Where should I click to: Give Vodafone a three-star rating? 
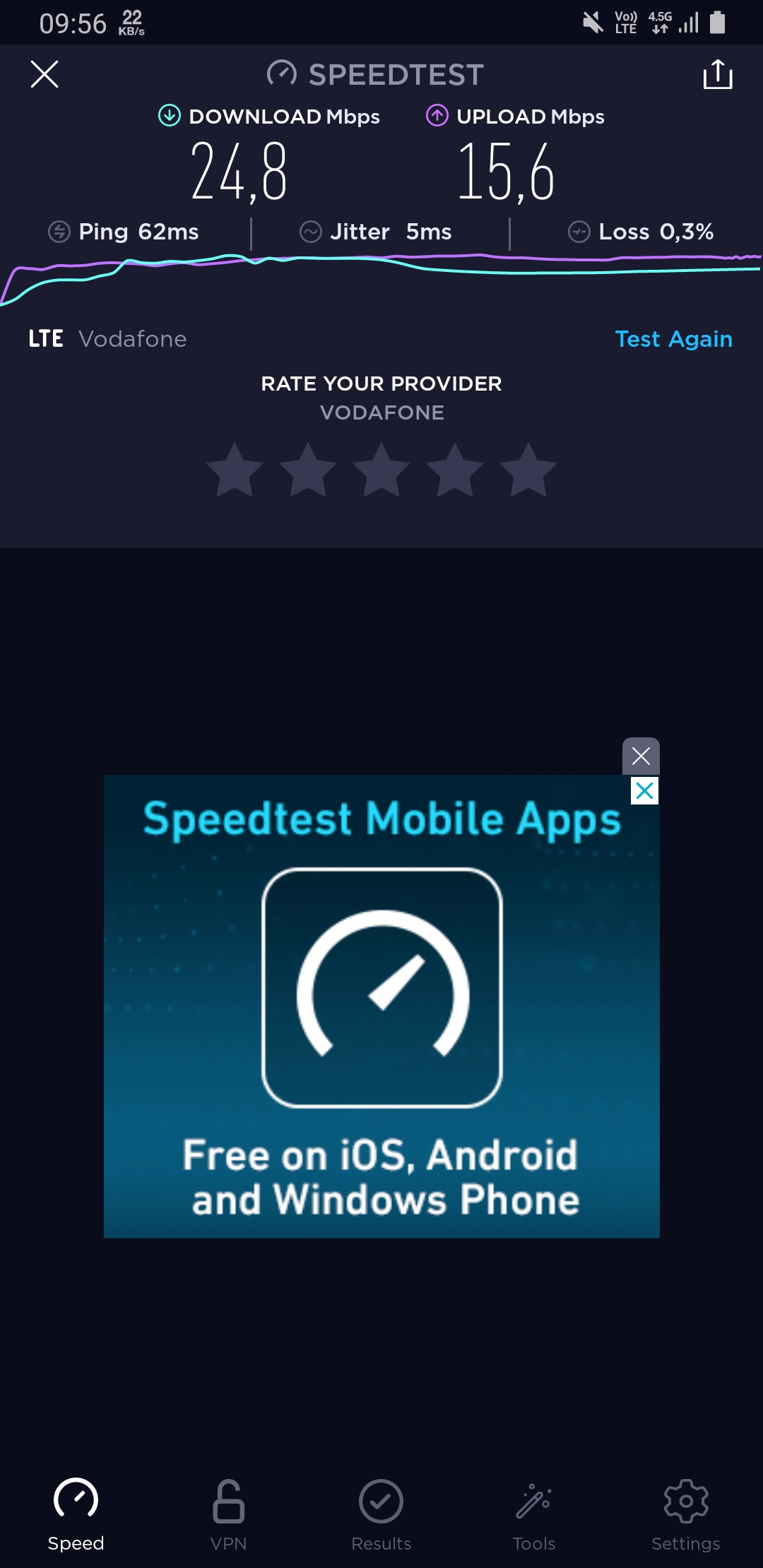click(381, 470)
